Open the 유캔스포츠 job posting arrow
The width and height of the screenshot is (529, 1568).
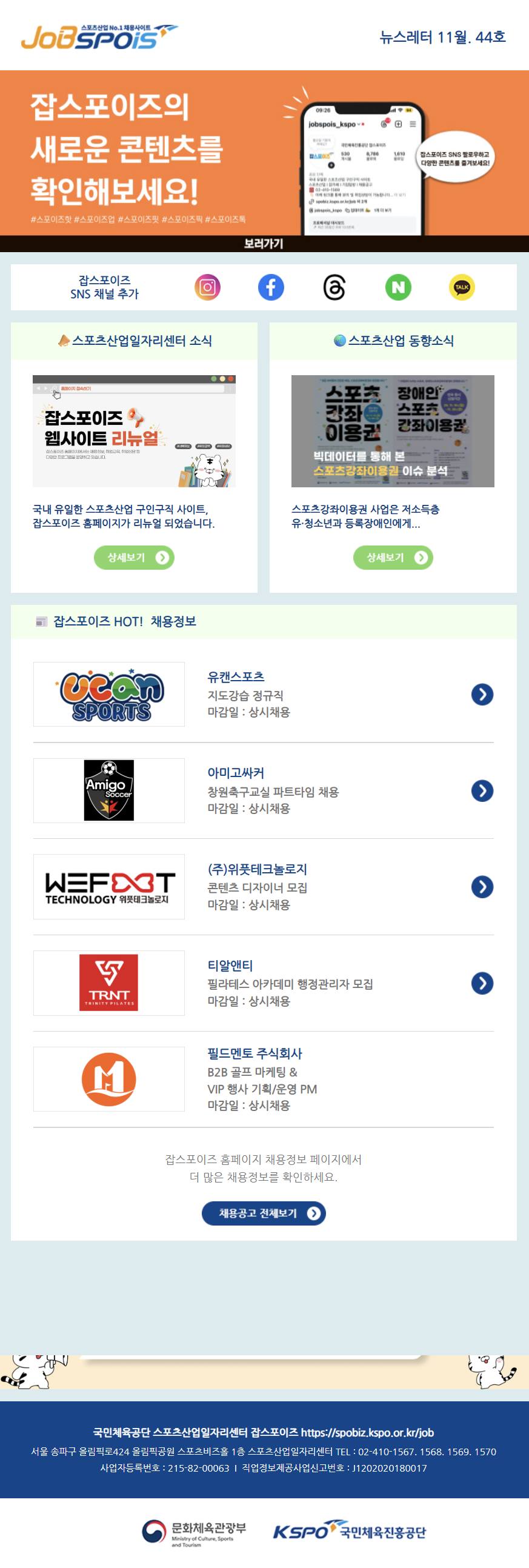click(x=482, y=695)
